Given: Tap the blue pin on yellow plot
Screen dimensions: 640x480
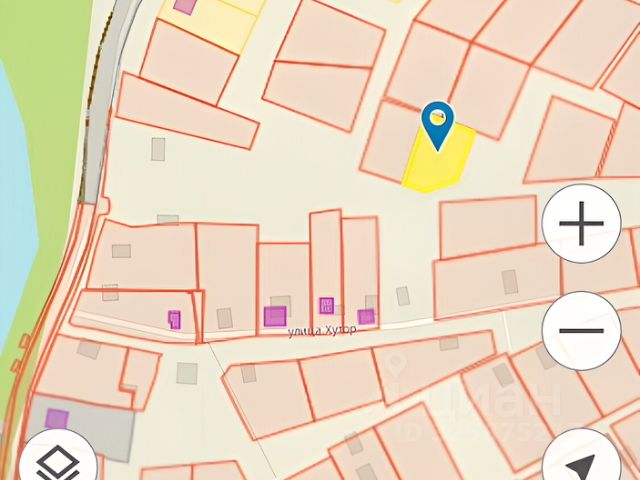Looking at the screenshot, I should click(x=438, y=124).
